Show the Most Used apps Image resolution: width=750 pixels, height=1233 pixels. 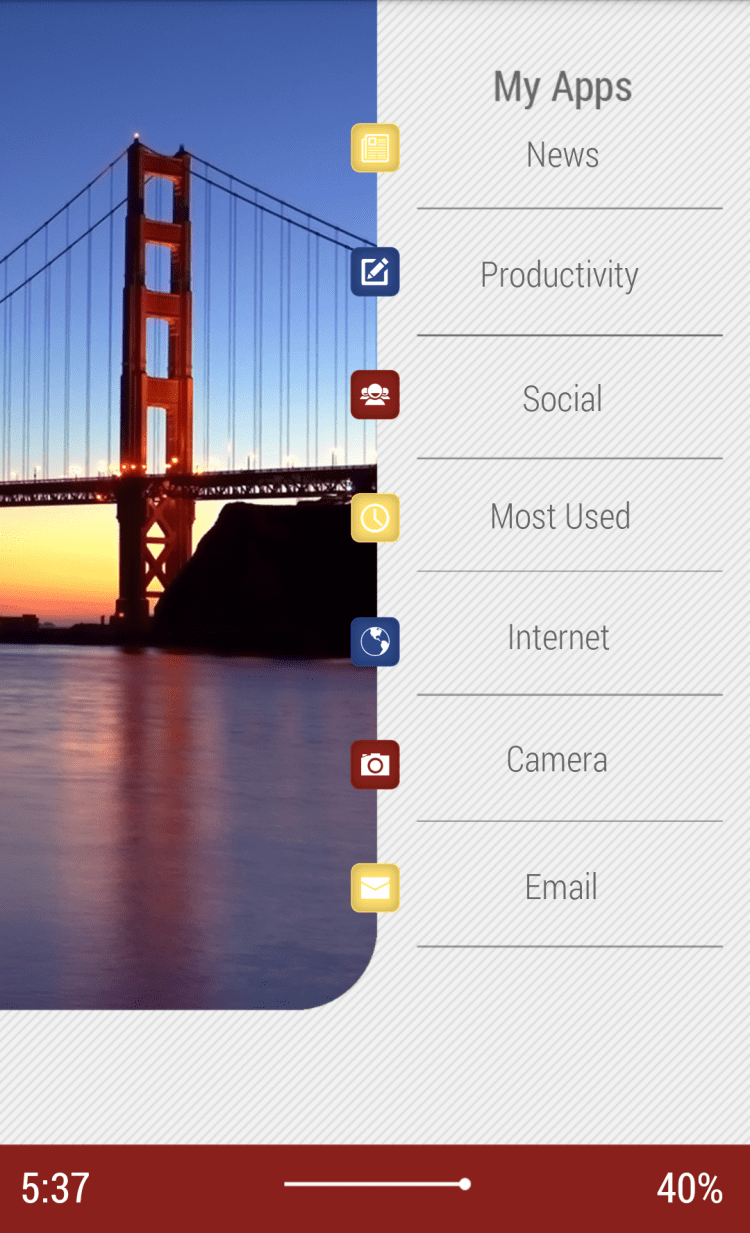560,517
